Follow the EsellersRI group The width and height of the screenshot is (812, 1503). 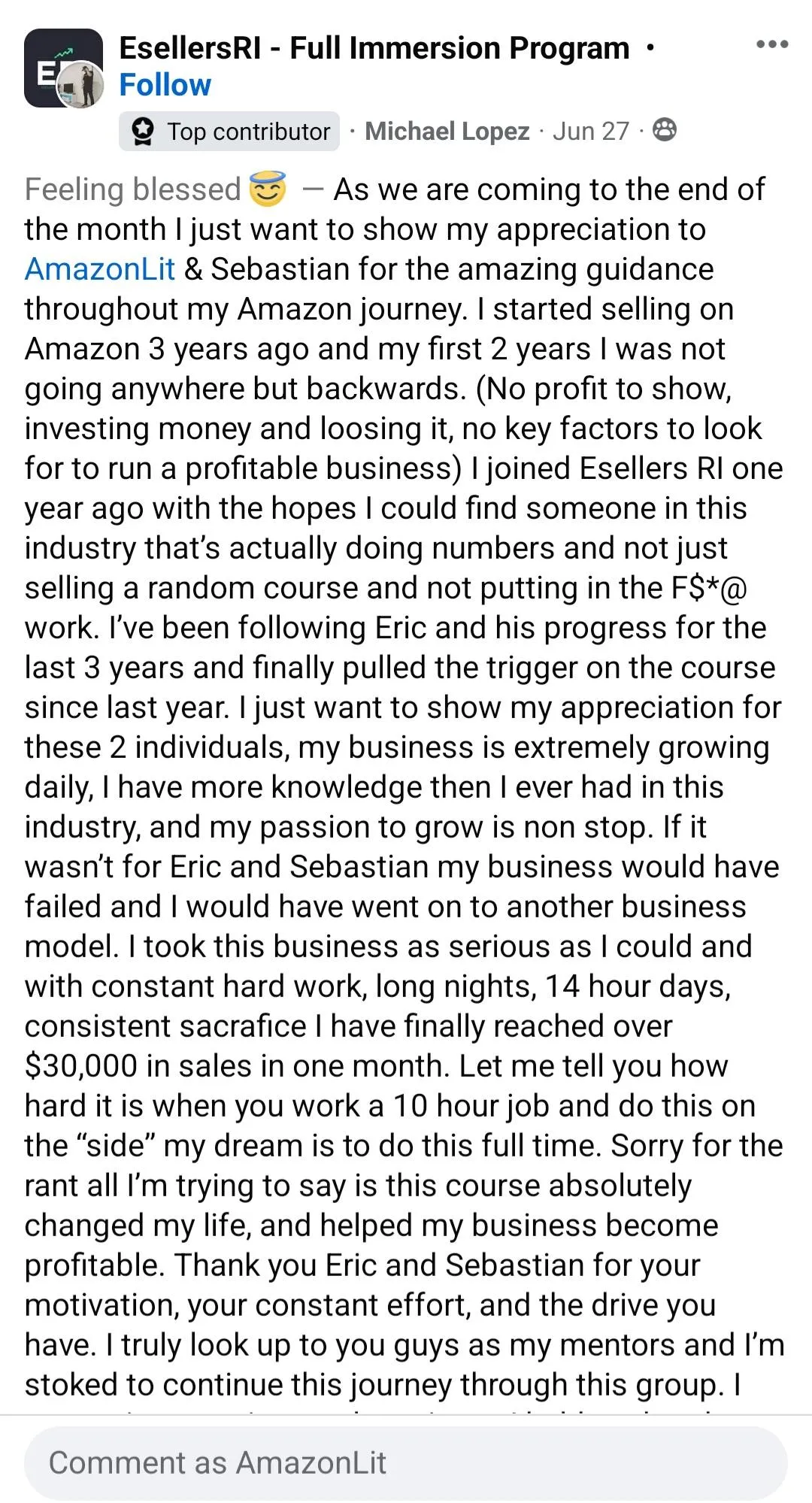click(165, 85)
